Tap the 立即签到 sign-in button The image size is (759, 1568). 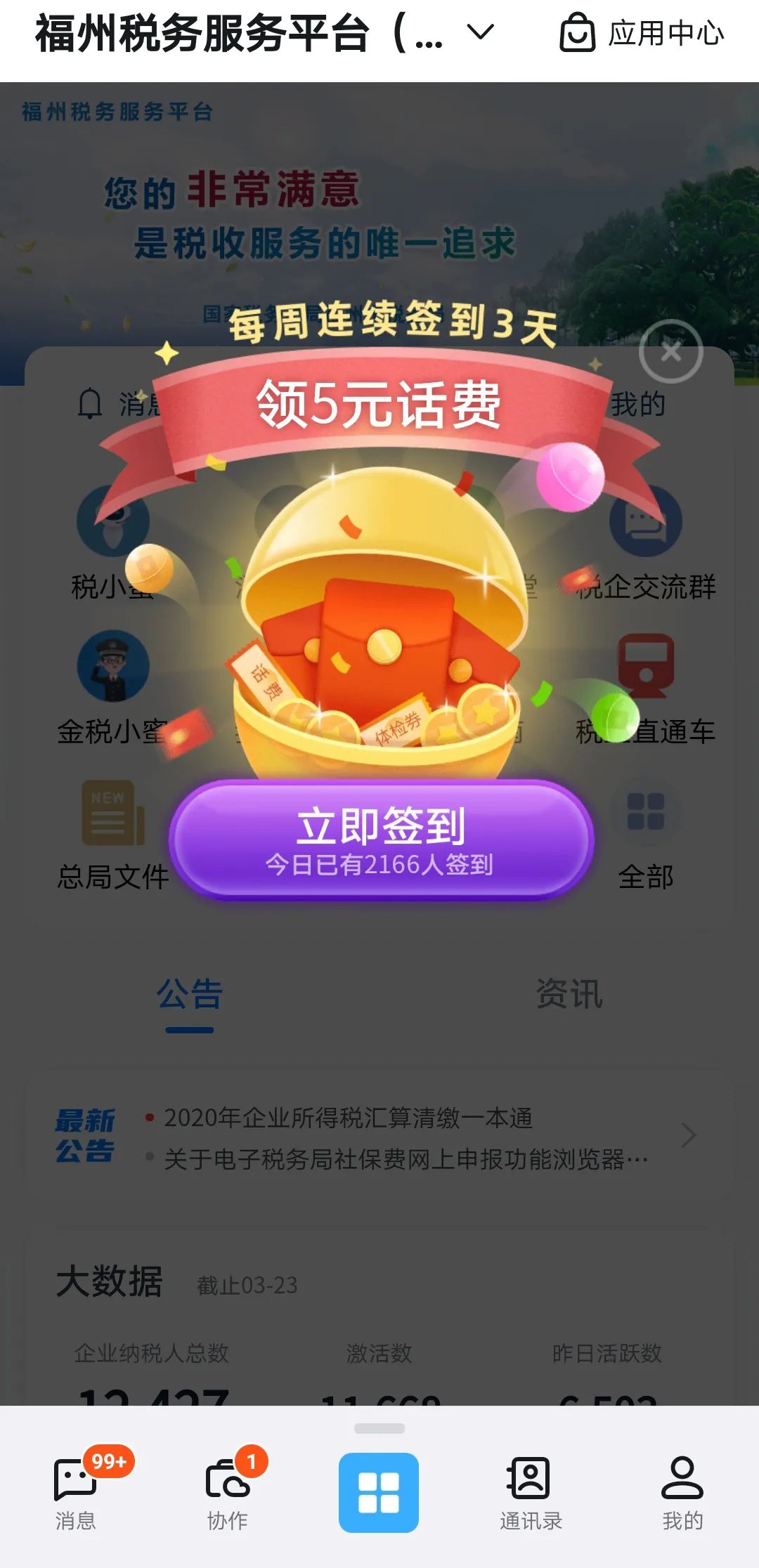point(381,839)
